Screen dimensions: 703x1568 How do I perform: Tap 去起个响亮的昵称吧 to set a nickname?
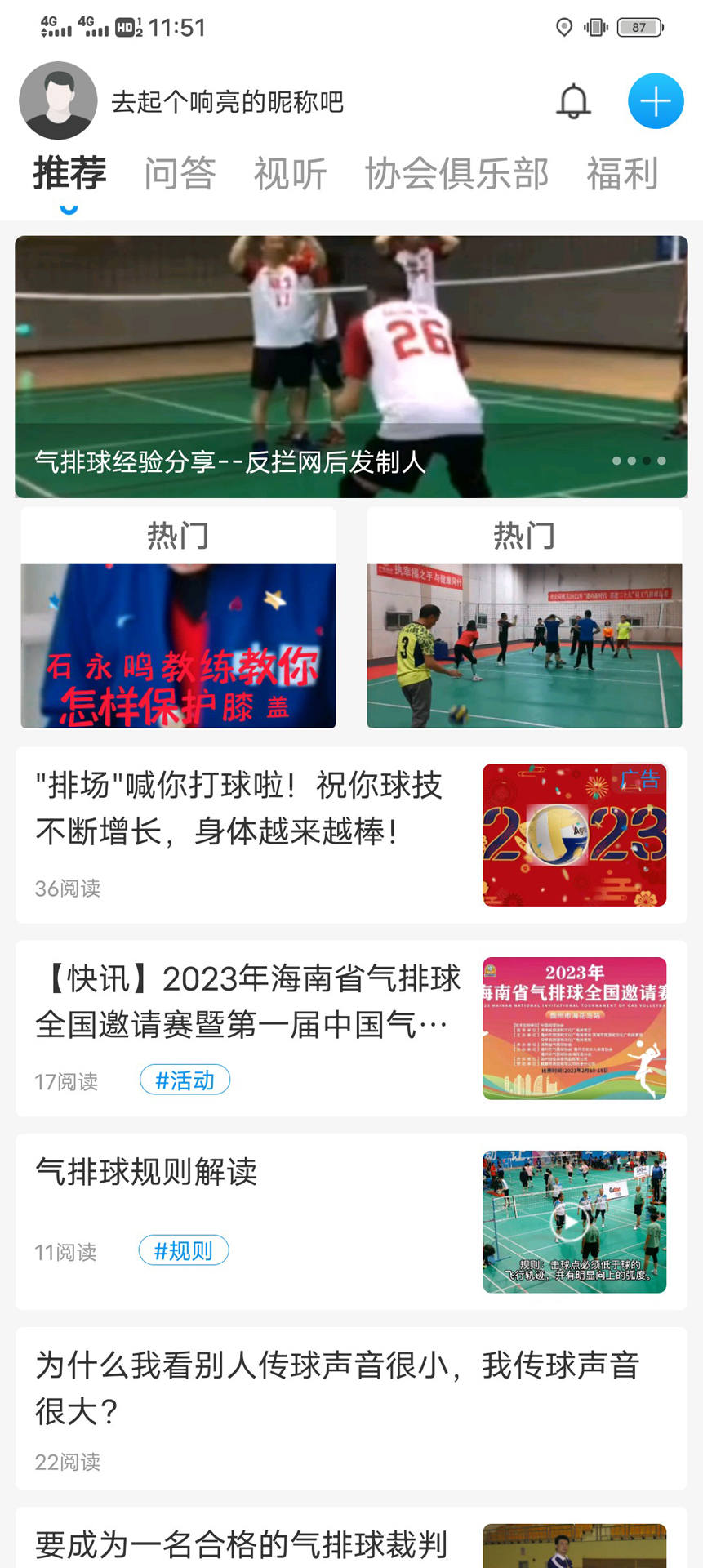pos(229,100)
